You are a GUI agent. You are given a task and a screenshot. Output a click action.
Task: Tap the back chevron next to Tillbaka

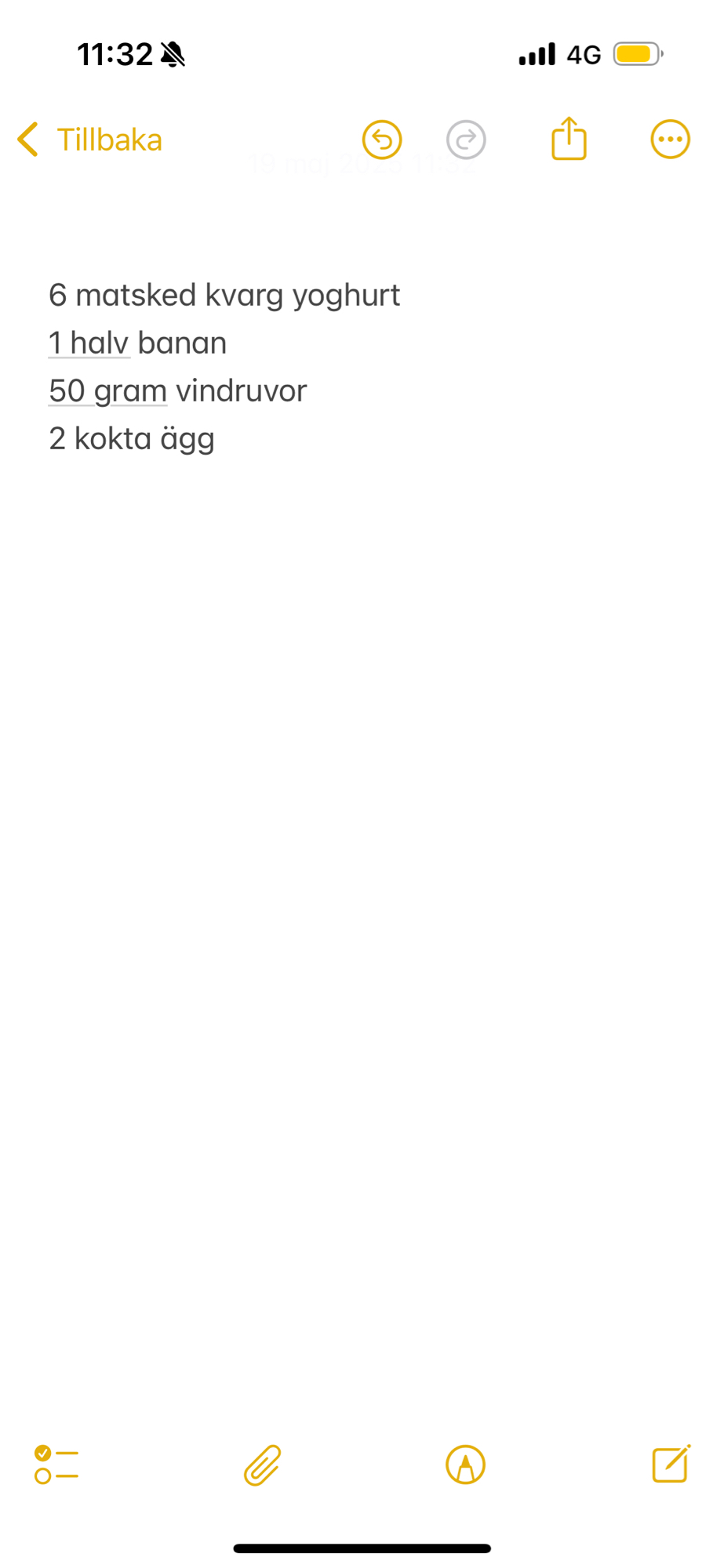[x=26, y=139]
